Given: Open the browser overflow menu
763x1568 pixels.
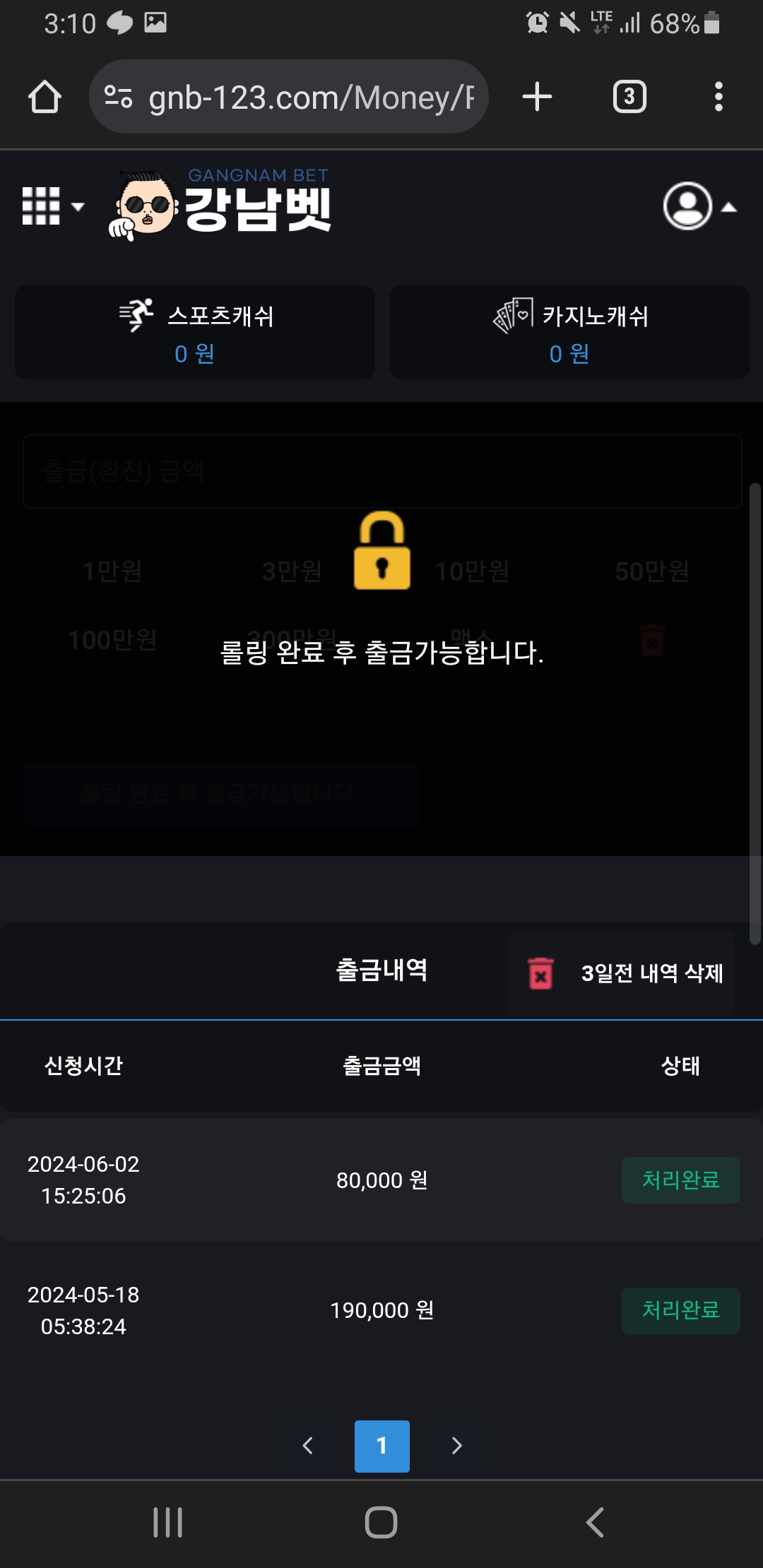Looking at the screenshot, I should [718, 97].
